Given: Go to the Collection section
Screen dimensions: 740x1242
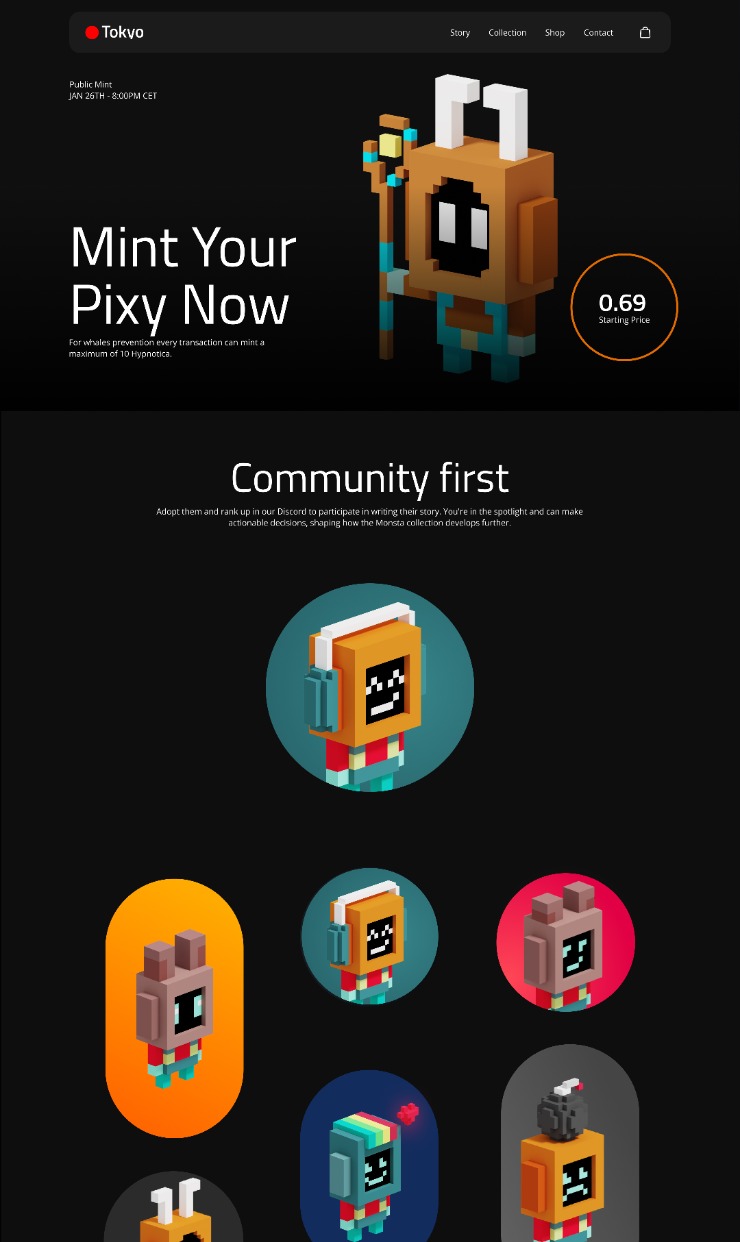Looking at the screenshot, I should pos(507,33).
